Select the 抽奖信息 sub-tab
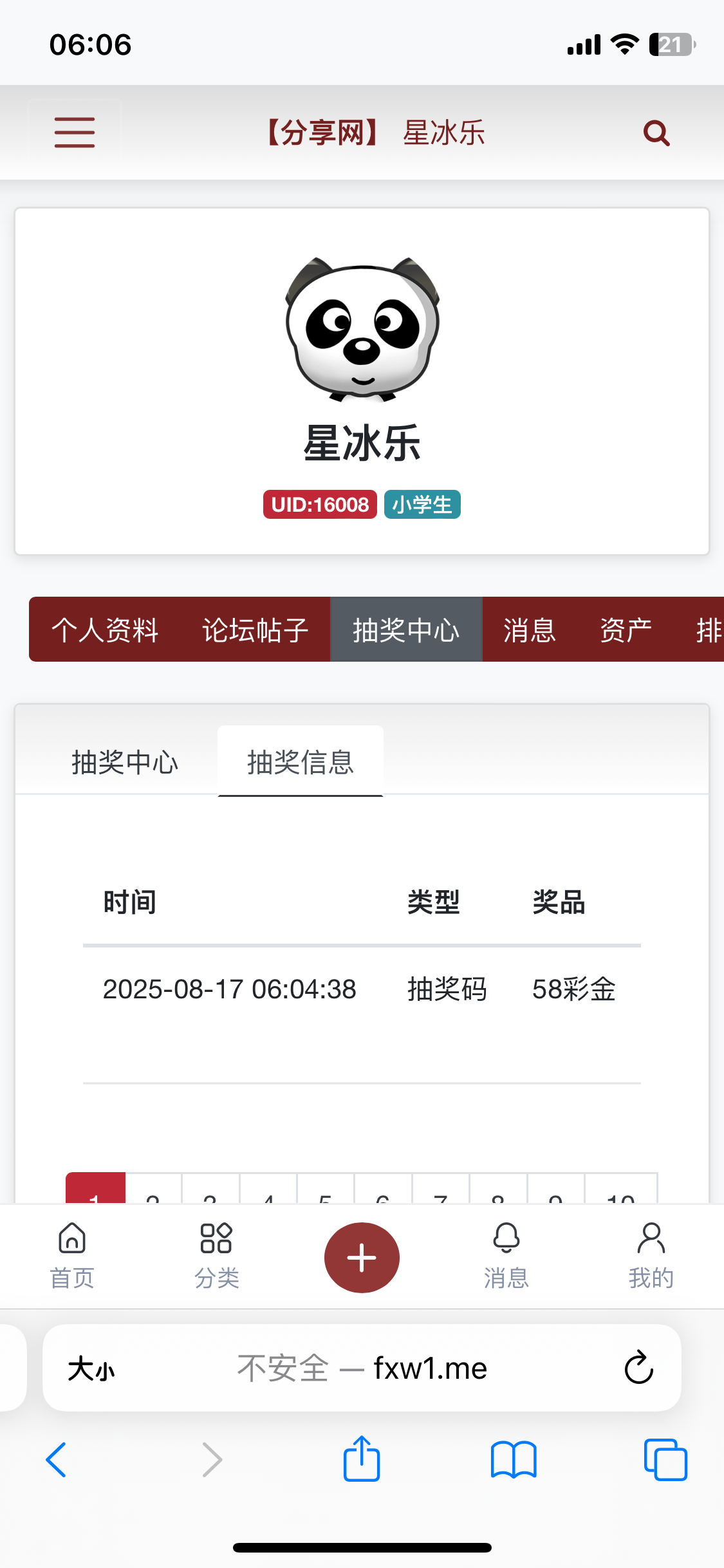The width and height of the screenshot is (724, 1568). click(301, 762)
